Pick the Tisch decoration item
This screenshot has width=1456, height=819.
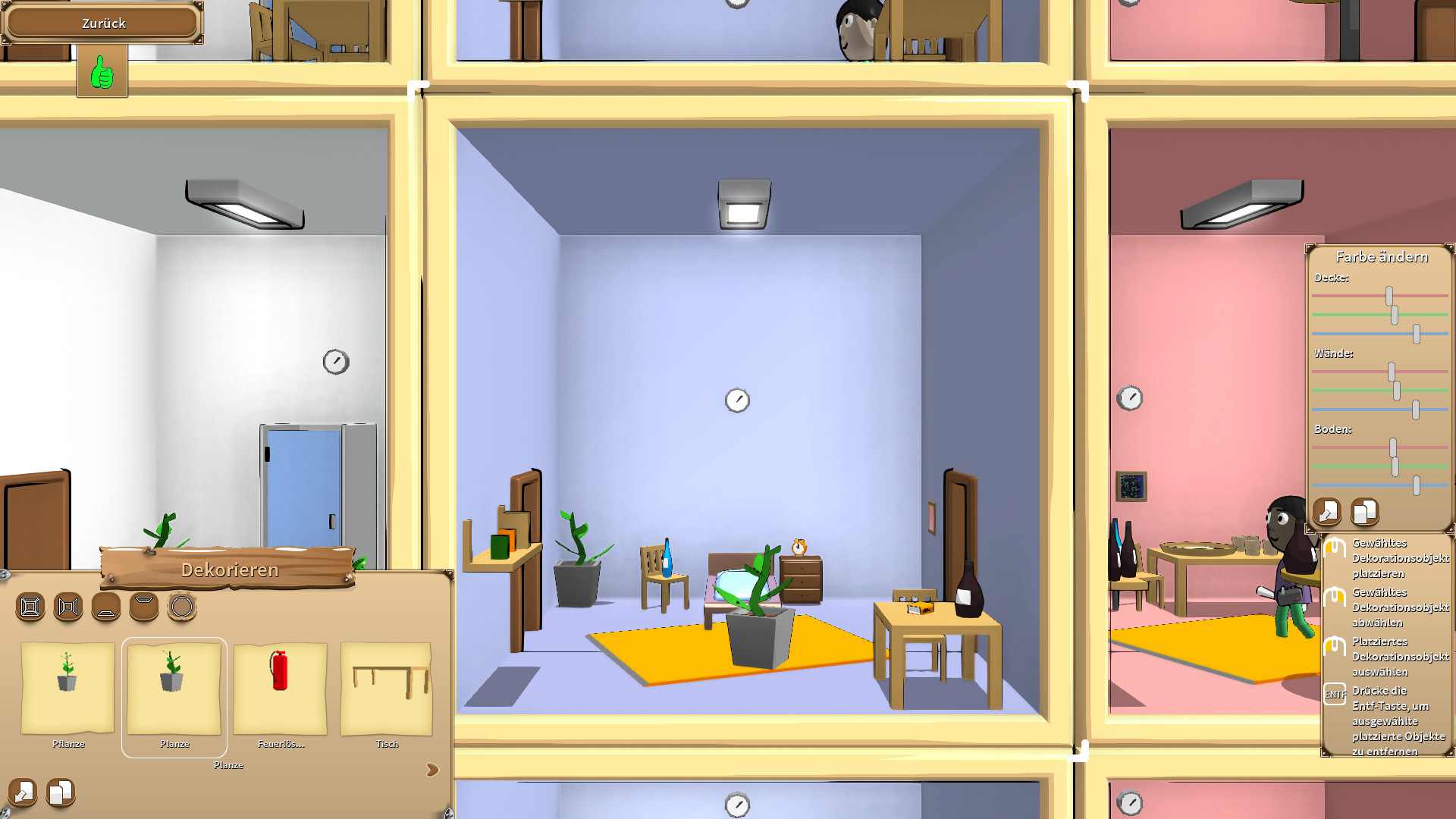387,689
